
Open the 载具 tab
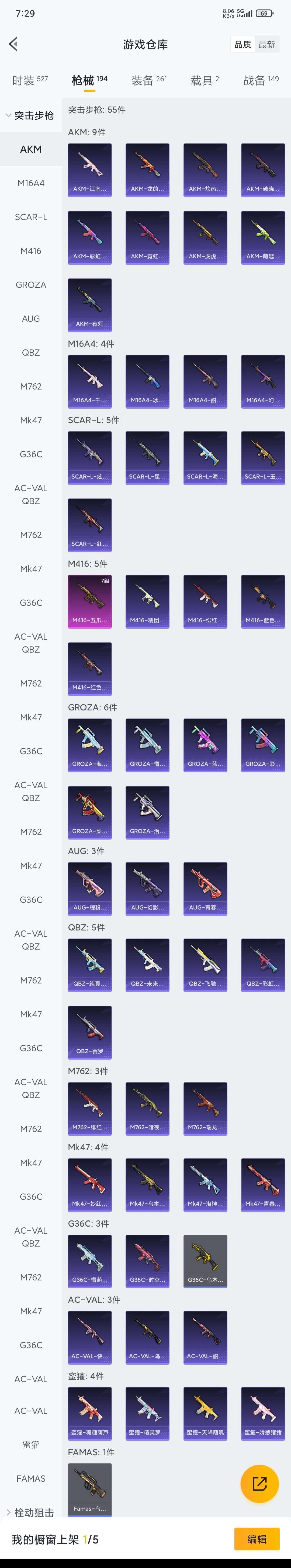click(x=204, y=80)
